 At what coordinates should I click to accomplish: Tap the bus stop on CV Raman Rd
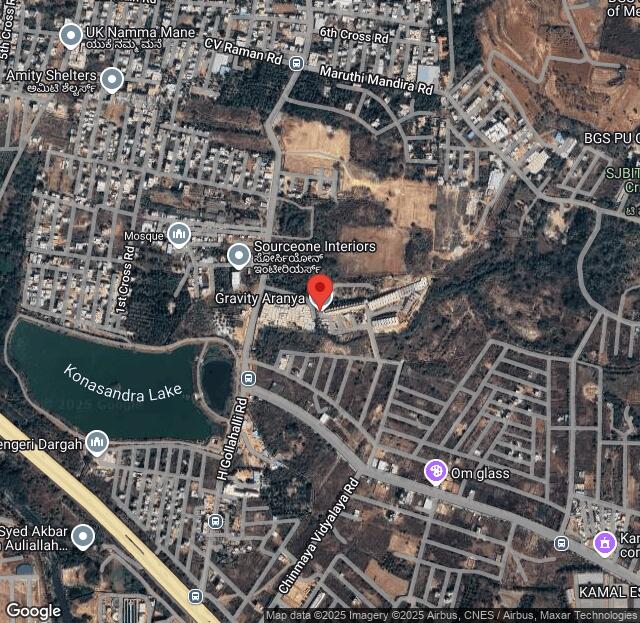click(295, 63)
